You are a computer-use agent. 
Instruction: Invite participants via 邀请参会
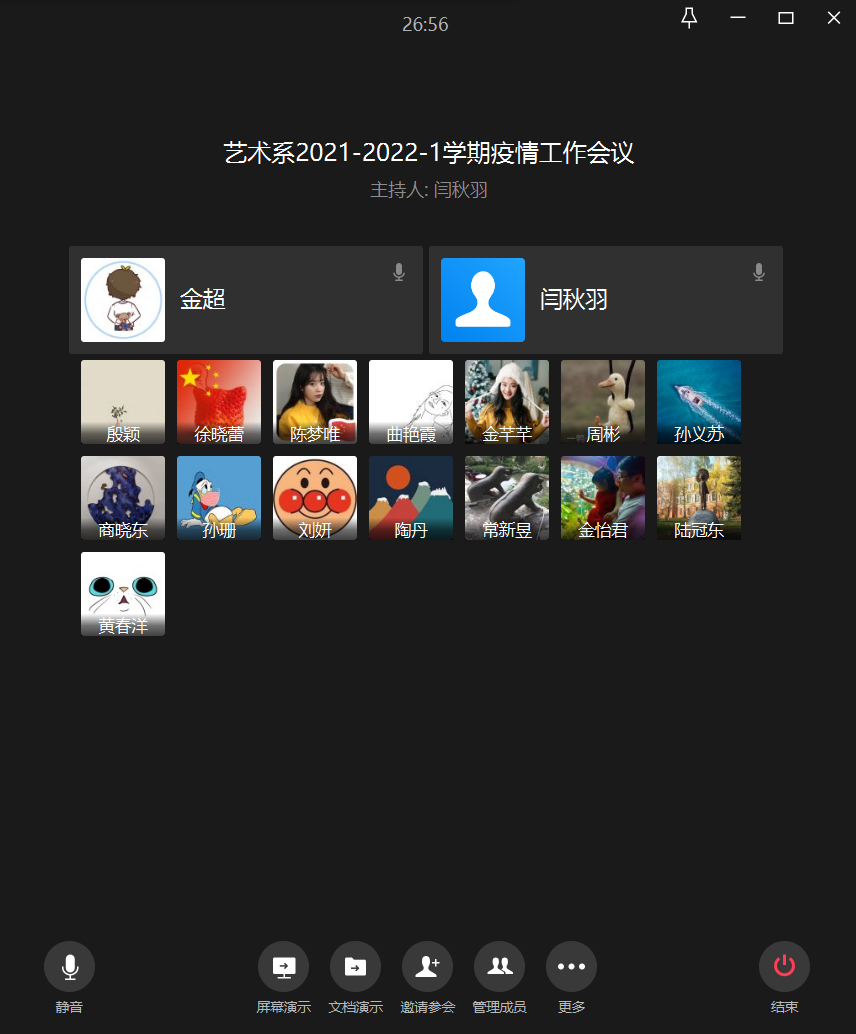click(427, 967)
